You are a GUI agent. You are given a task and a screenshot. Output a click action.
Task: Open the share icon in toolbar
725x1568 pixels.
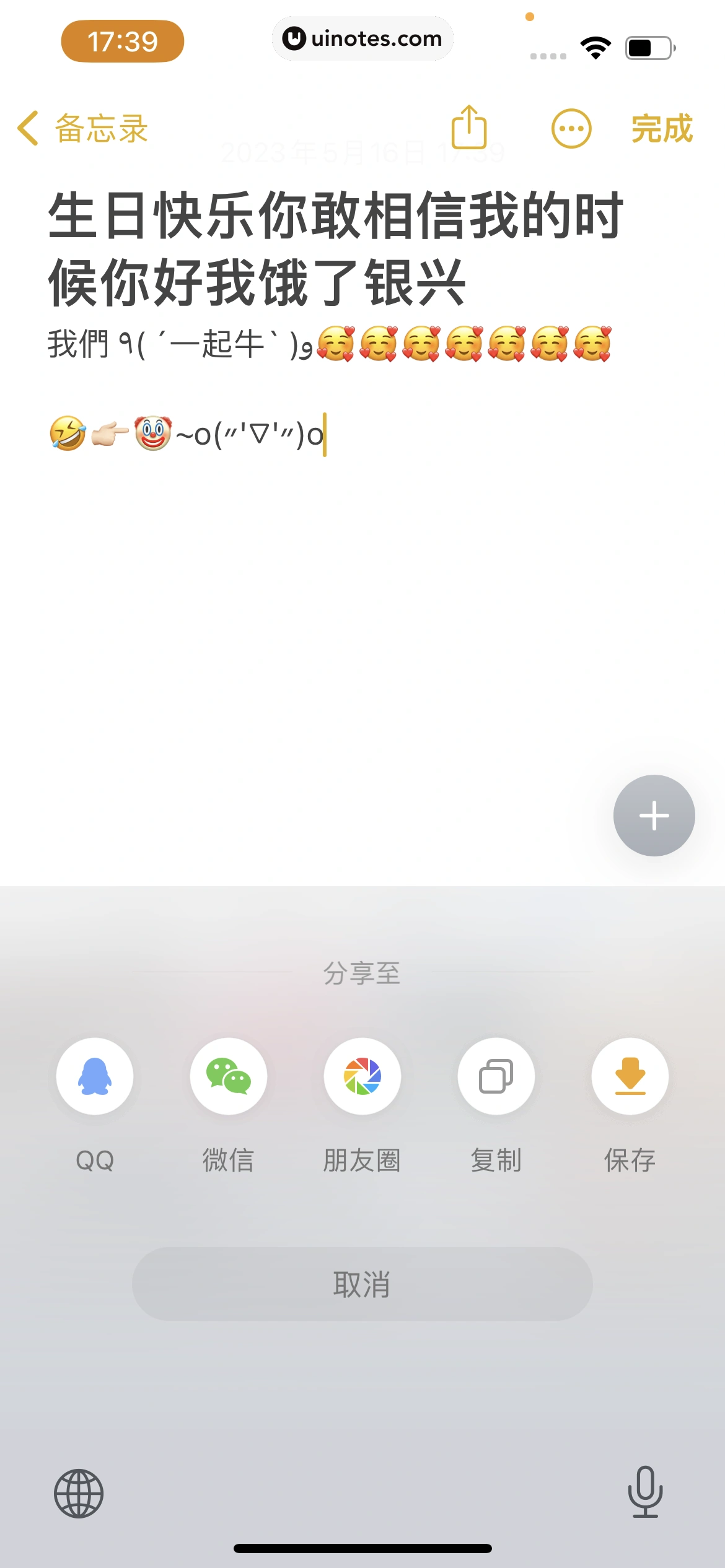[x=469, y=128]
